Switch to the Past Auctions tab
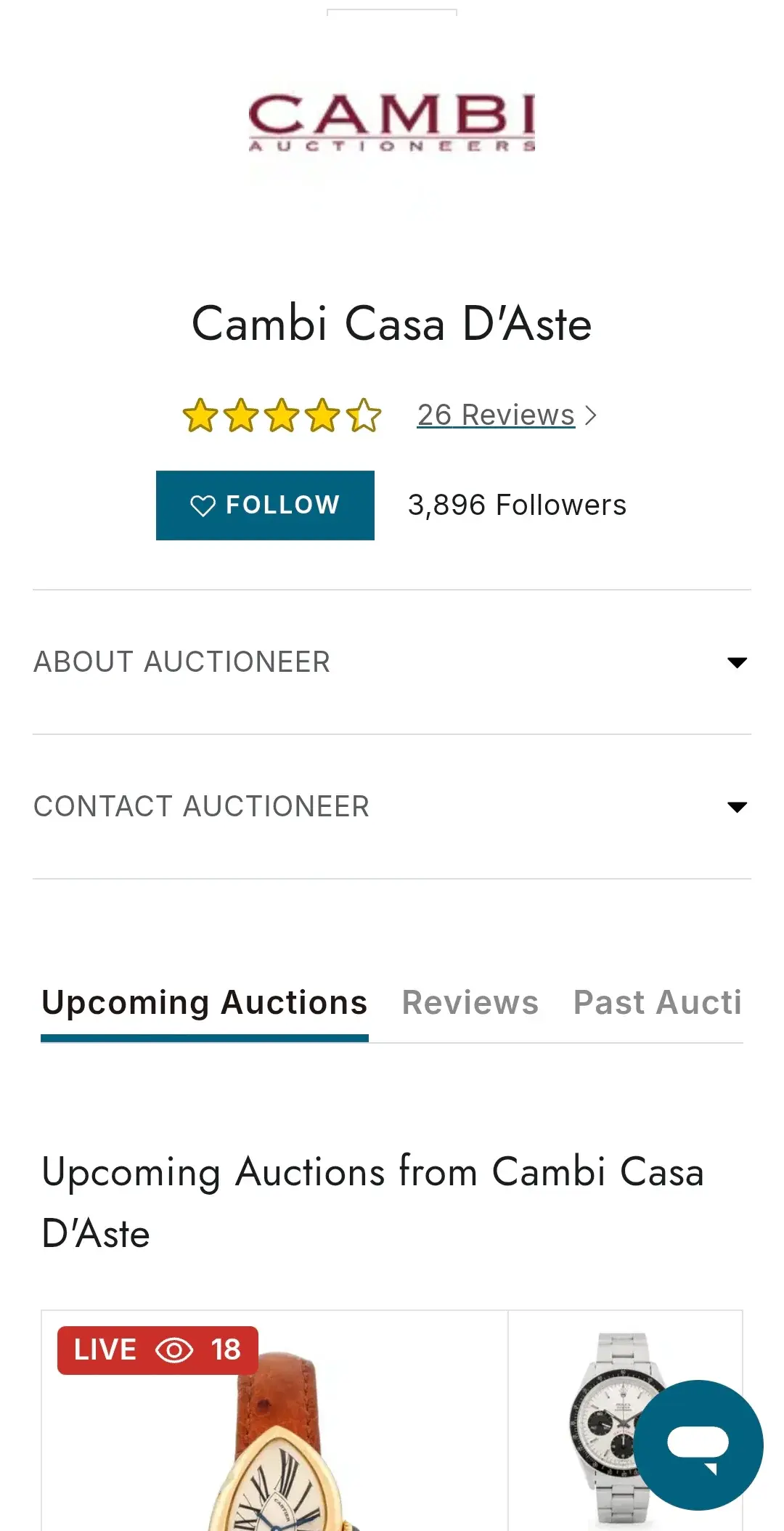784x1531 pixels. [658, 1003]
